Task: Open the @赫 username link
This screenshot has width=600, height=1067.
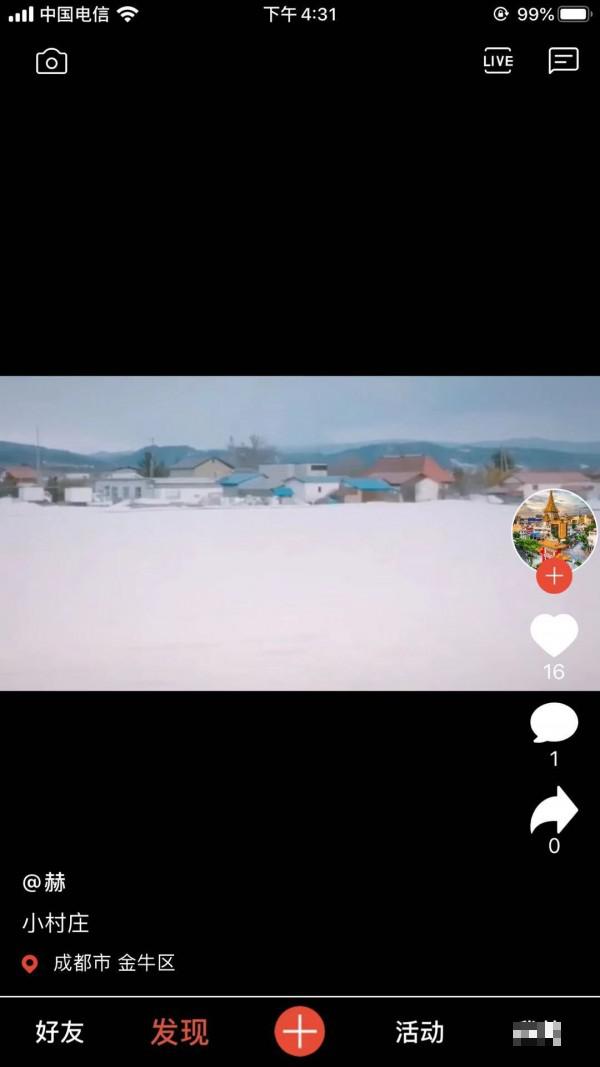Action: pyautogui.click(x=44, y=882)
